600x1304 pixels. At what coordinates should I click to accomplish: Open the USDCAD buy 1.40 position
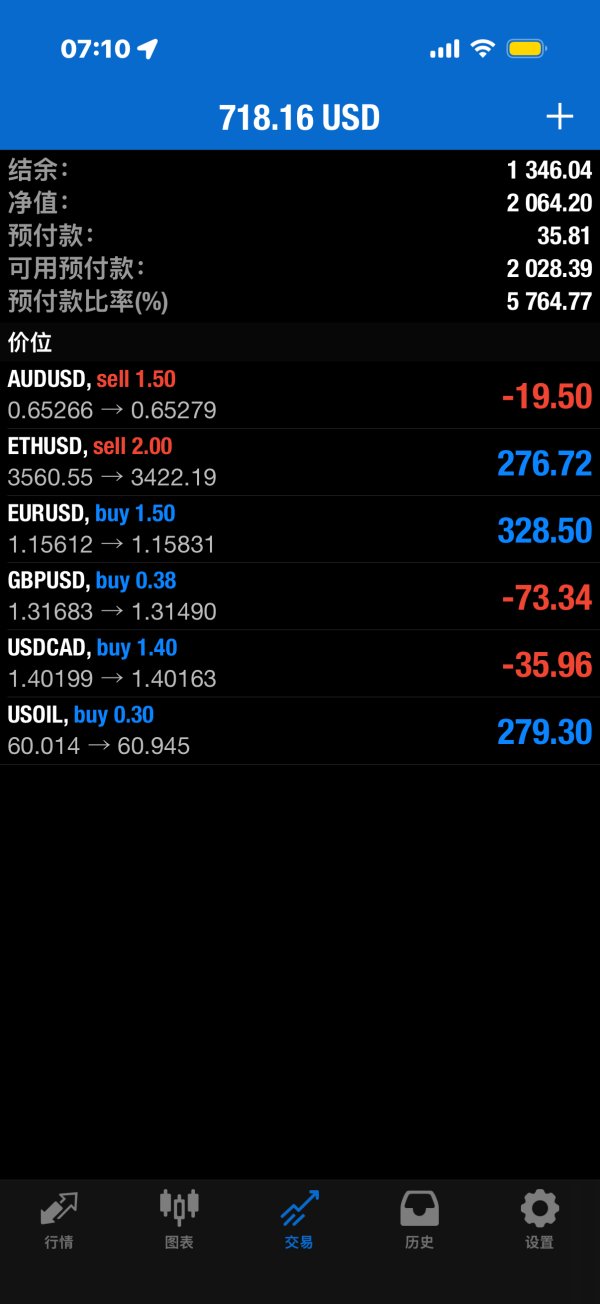[300, 663]
